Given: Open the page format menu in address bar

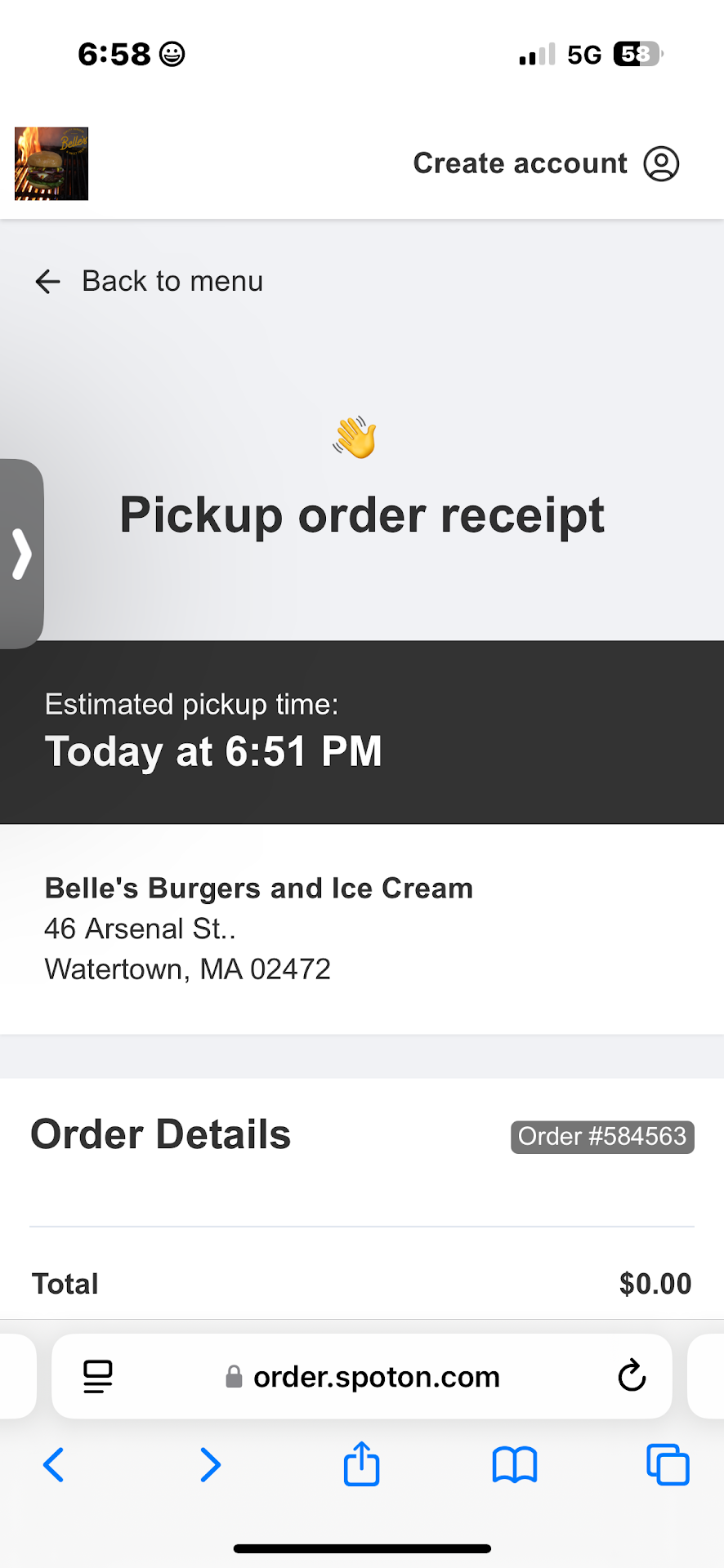Looking at the screenshot, I should coord(98,1376).
